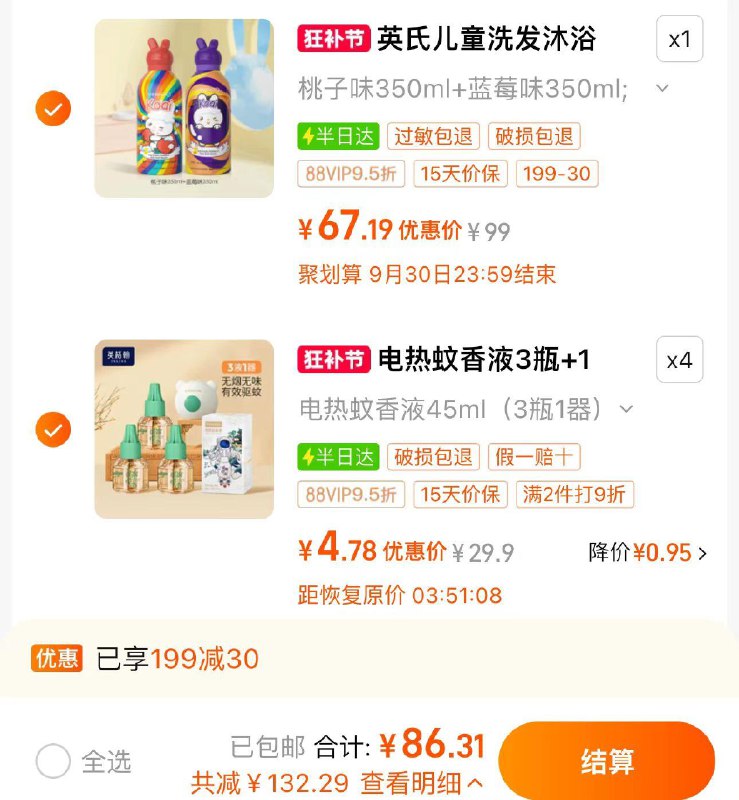Tap the 聚划算 flash-sale tag icon
739x800 pixels.
(x=330, y=270)
